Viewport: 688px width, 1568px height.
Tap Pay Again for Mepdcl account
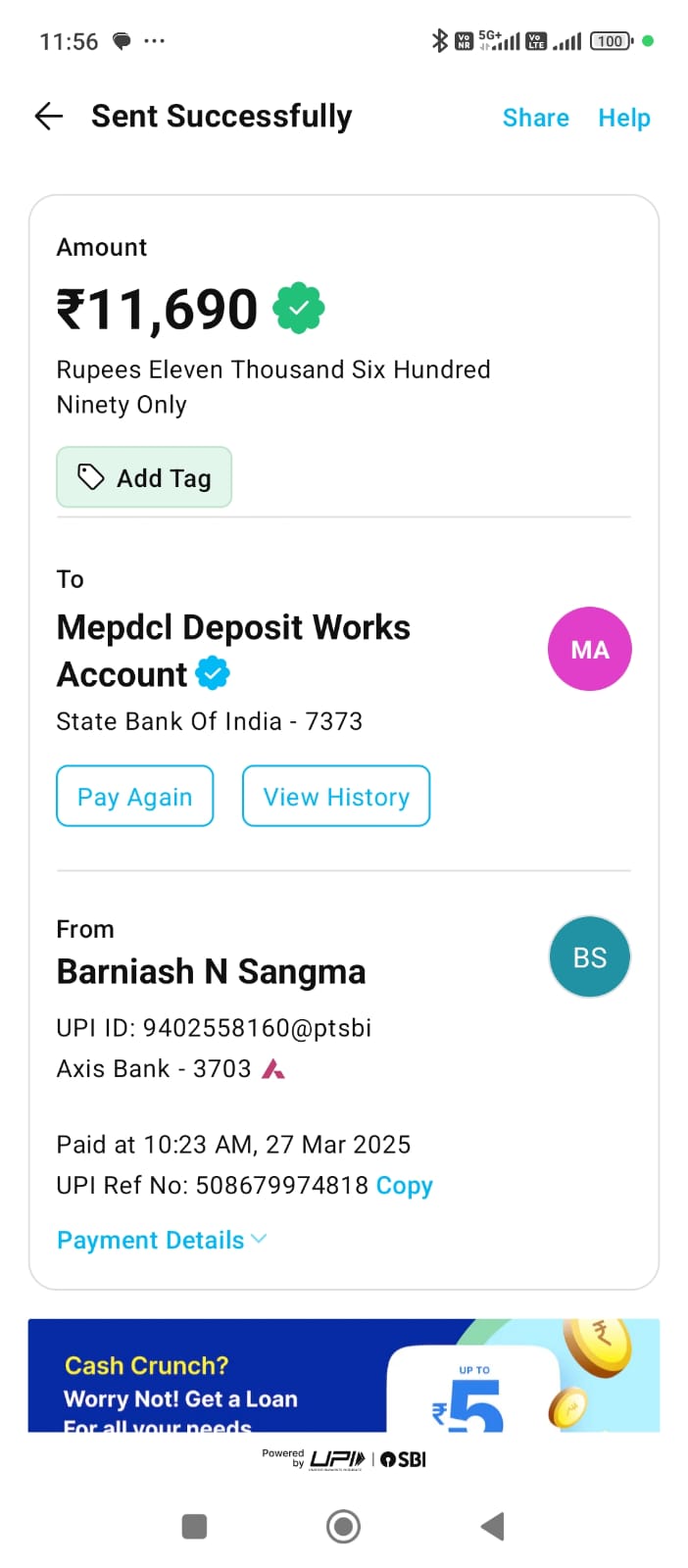(135, 796)
